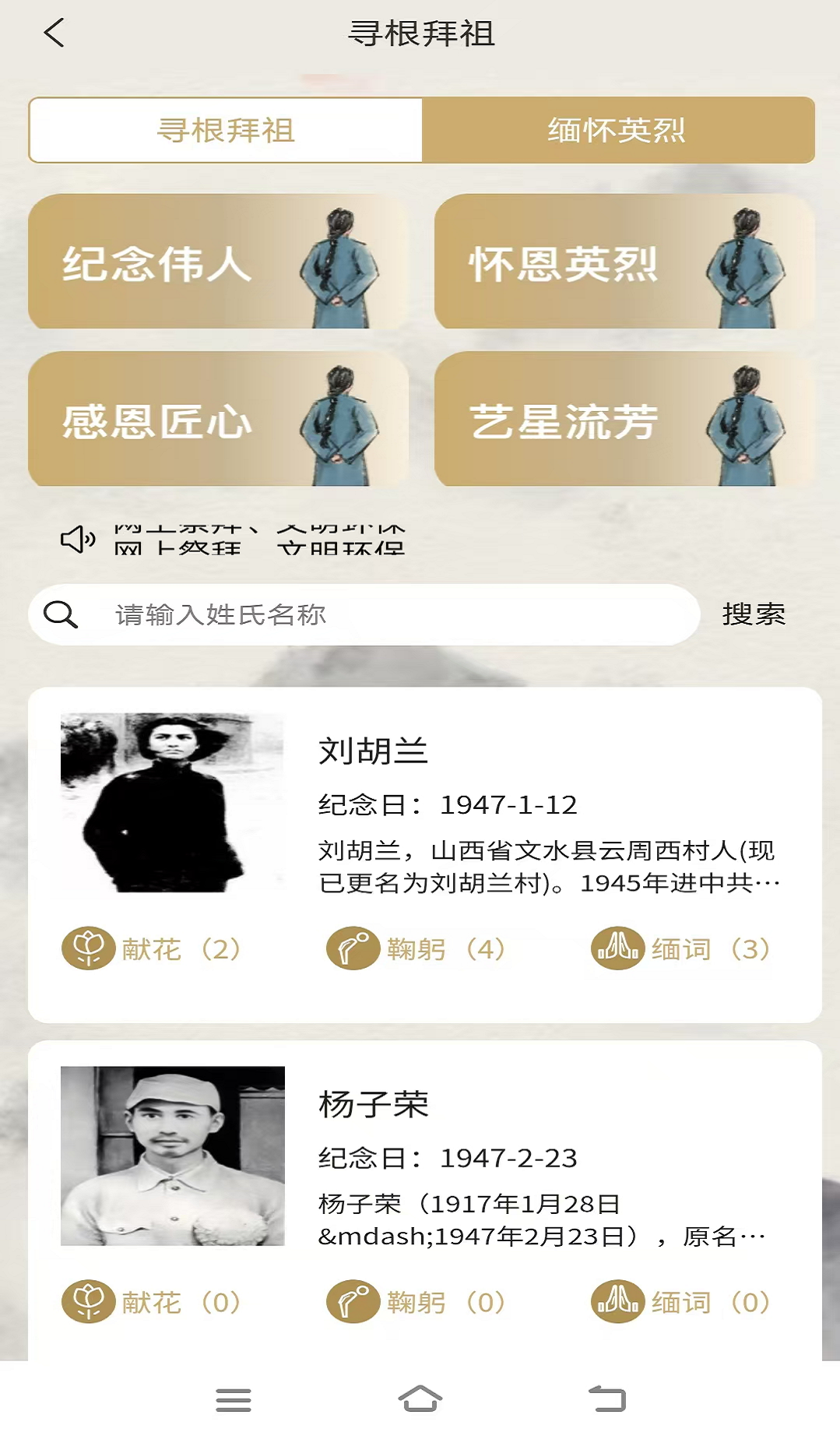Go back using the top-left arrow
The height and width of the screenshot is (1439, 840).
point(54,33)
